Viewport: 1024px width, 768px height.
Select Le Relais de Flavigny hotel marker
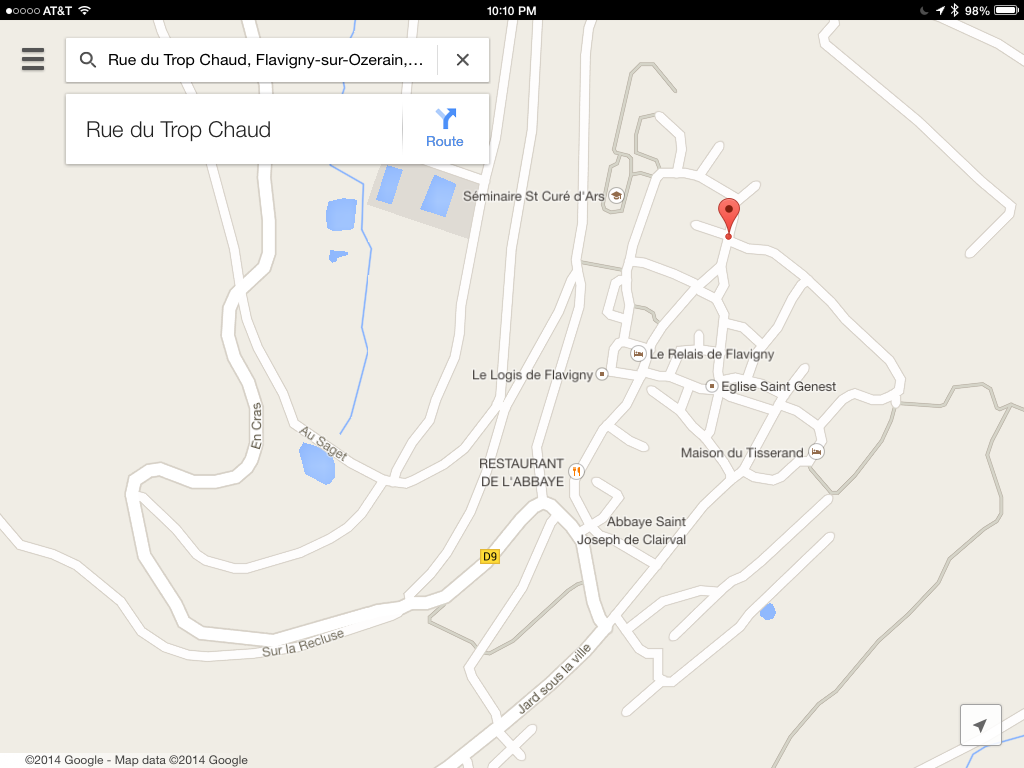point(637,354)
